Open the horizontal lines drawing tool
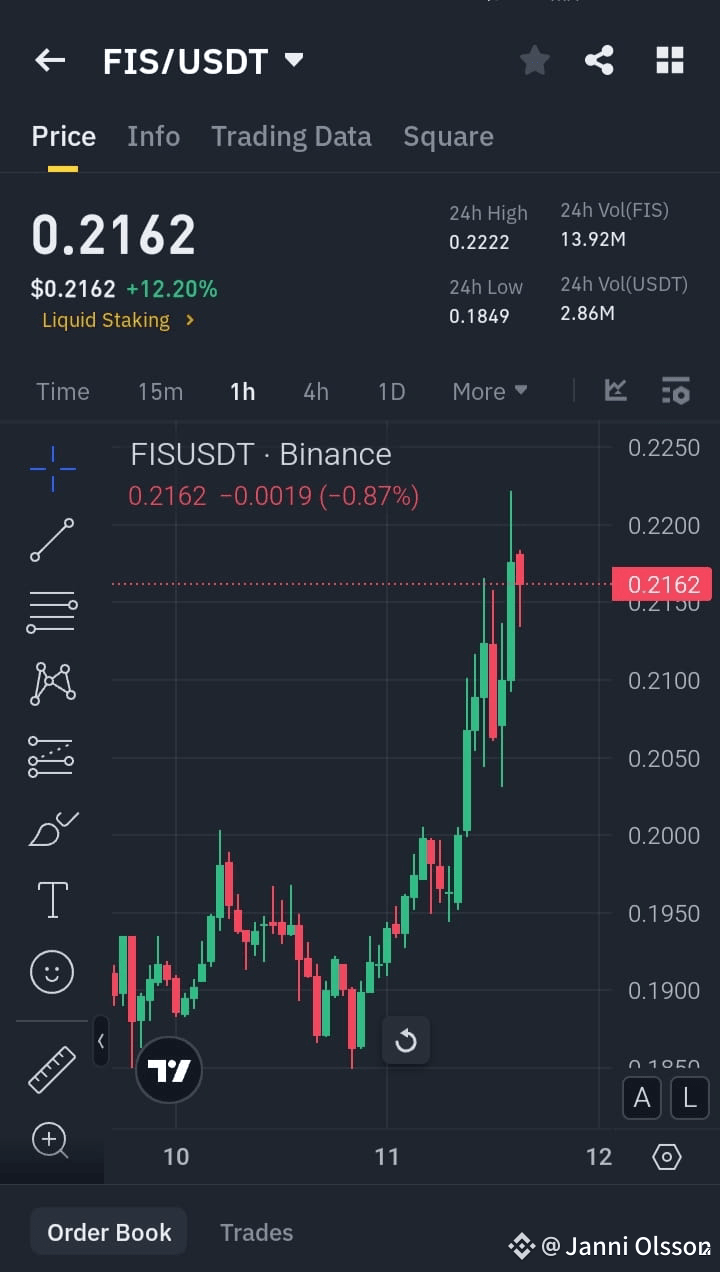720x1272 pixels. click(51, 611)
